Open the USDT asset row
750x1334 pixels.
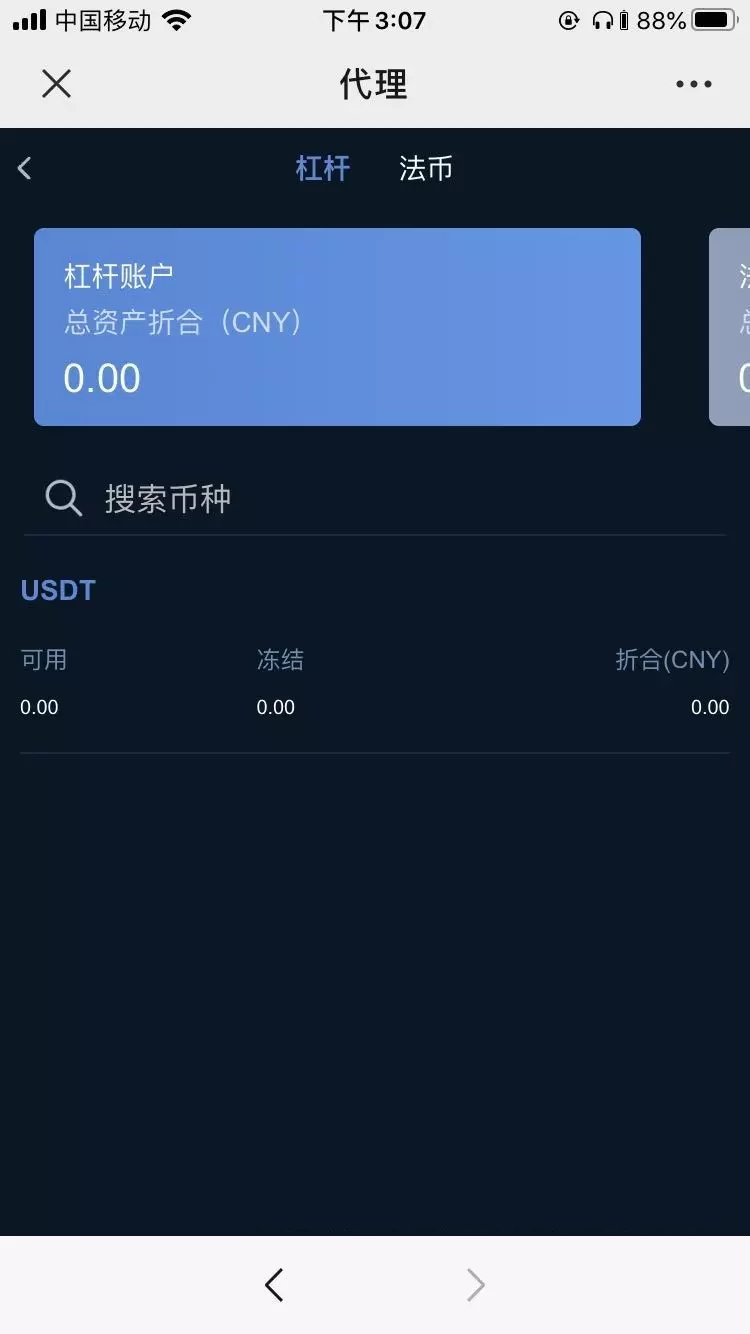tap(374, 650)
